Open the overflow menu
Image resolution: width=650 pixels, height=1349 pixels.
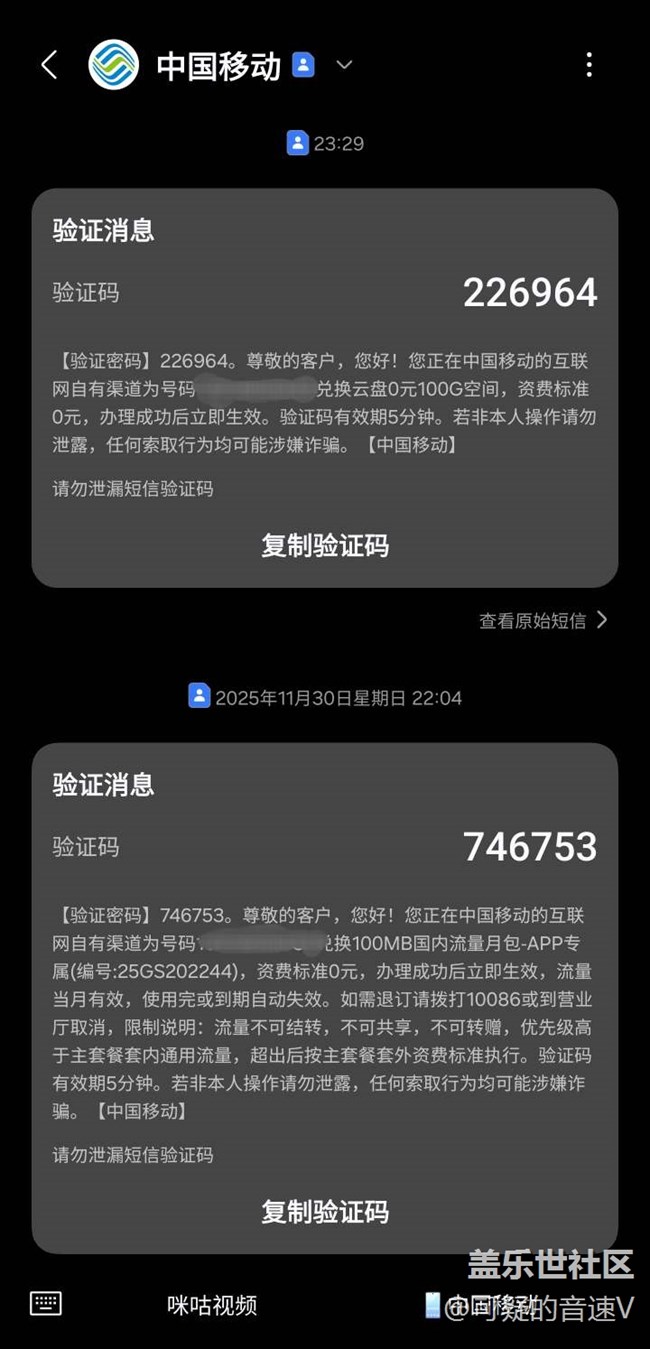tap(589, 65)
